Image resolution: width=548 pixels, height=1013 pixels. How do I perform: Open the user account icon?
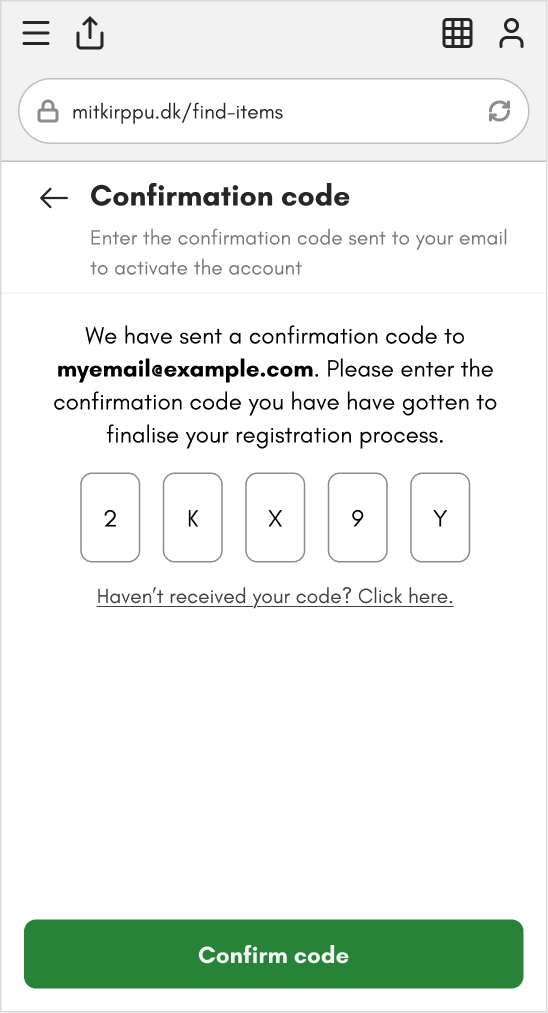pyautogui.click(x=511, y=33)
